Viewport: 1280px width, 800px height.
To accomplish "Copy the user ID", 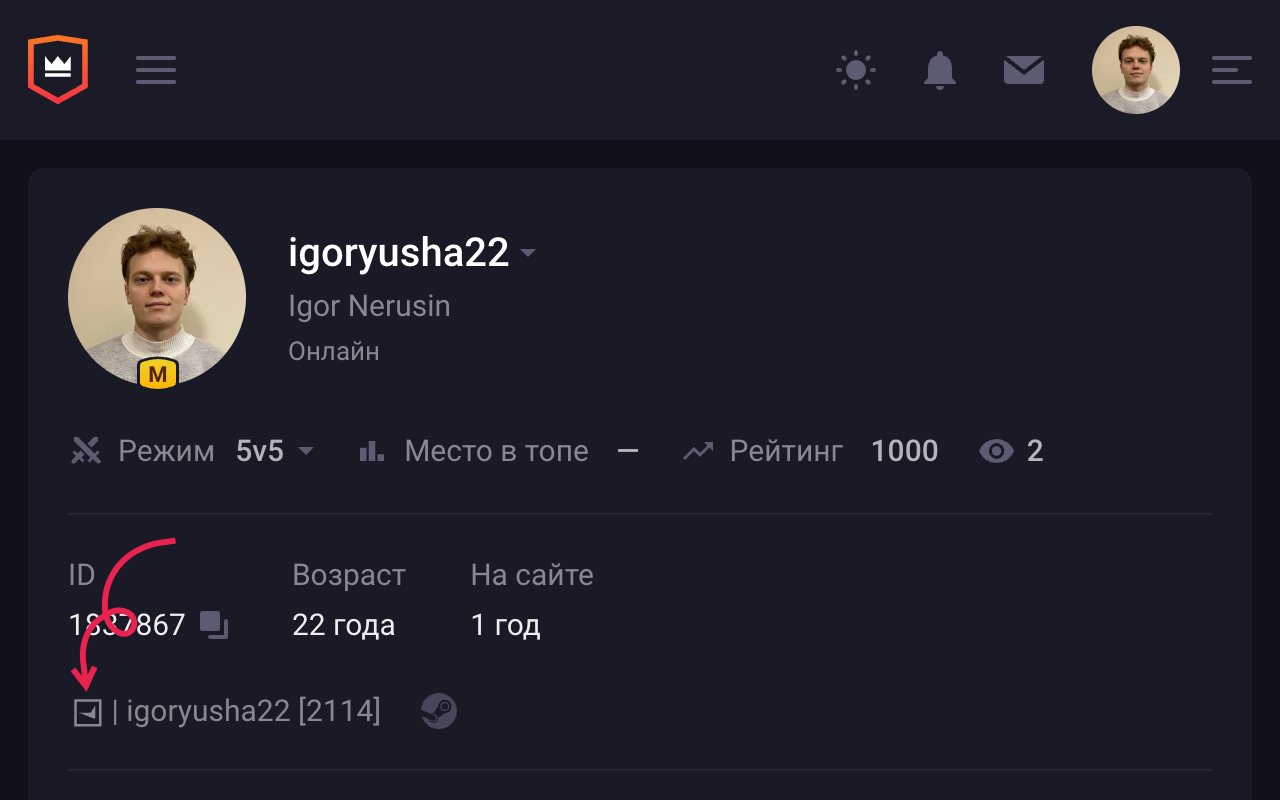I will point(214,625).
